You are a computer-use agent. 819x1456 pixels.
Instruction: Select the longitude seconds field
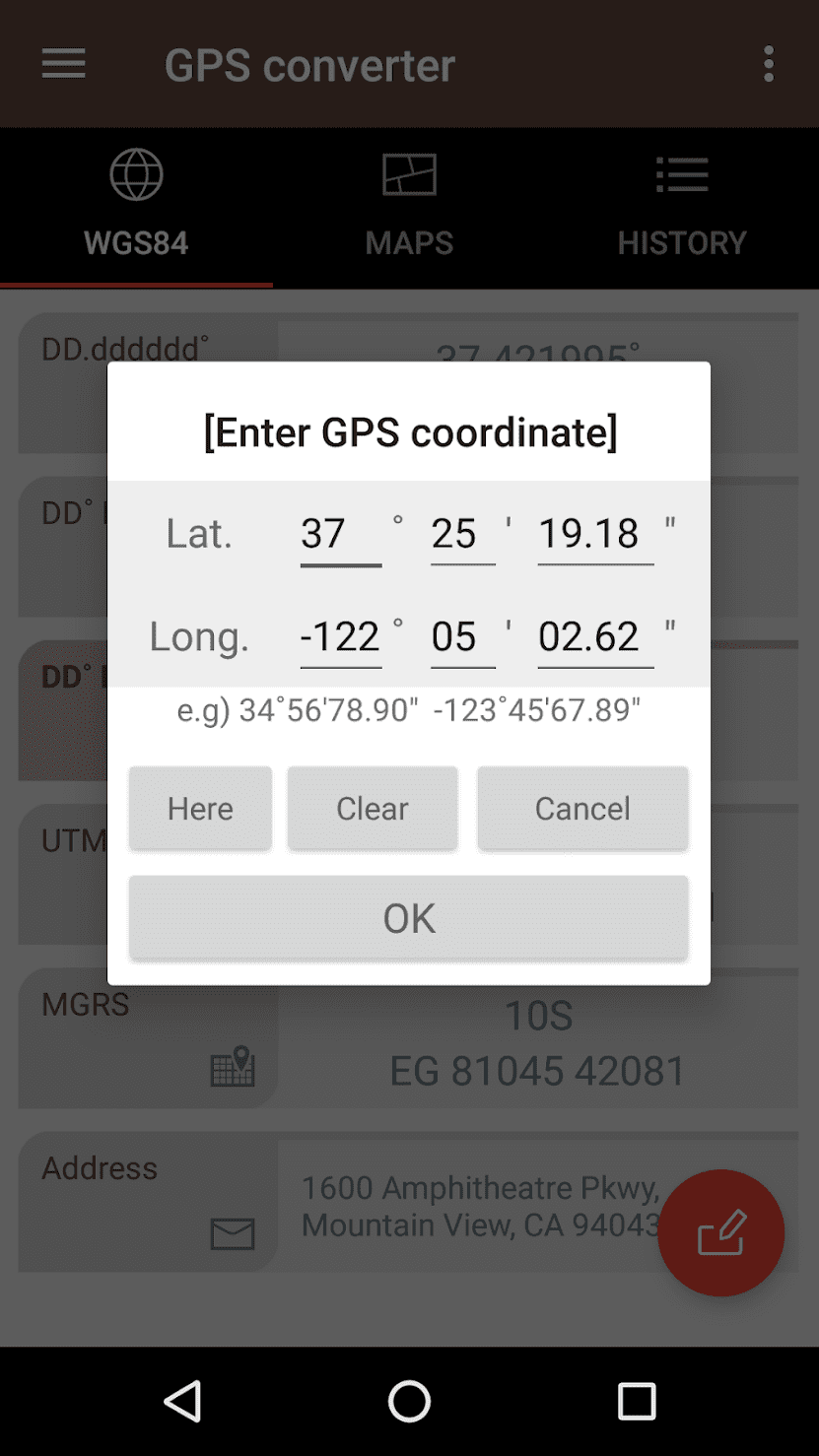594,637
